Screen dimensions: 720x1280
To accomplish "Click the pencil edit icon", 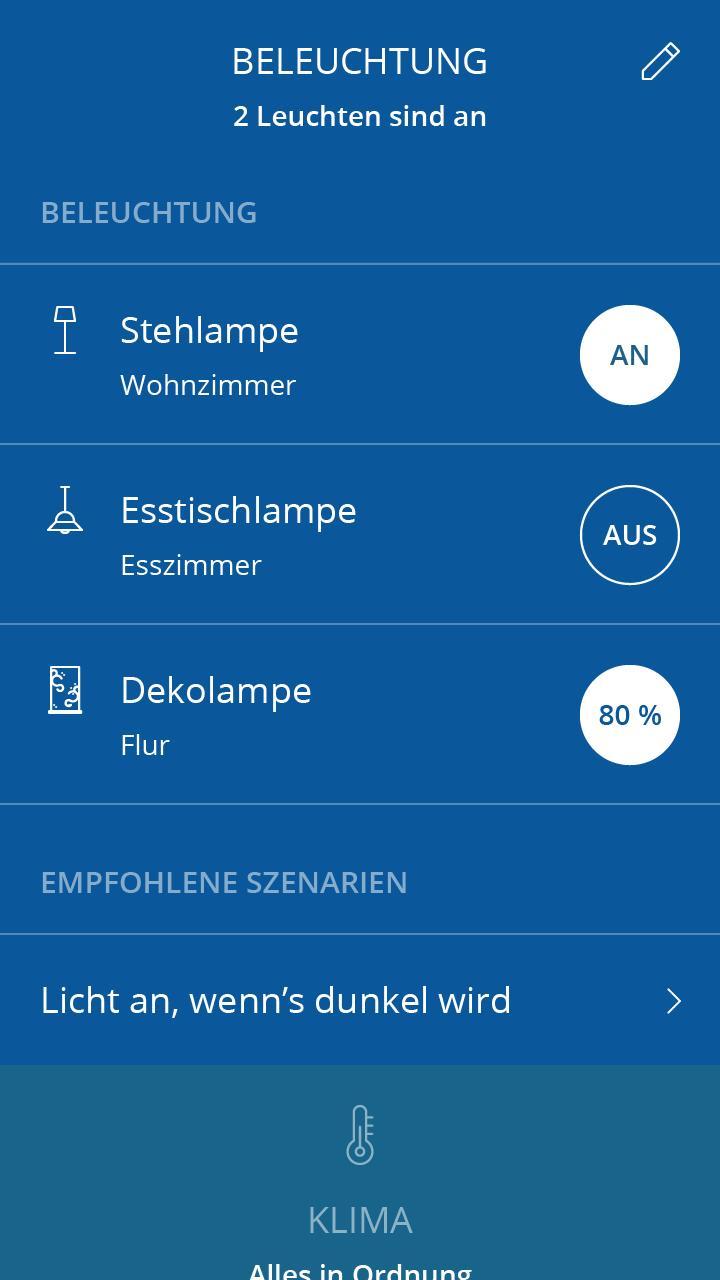I will tap(658, 62).
